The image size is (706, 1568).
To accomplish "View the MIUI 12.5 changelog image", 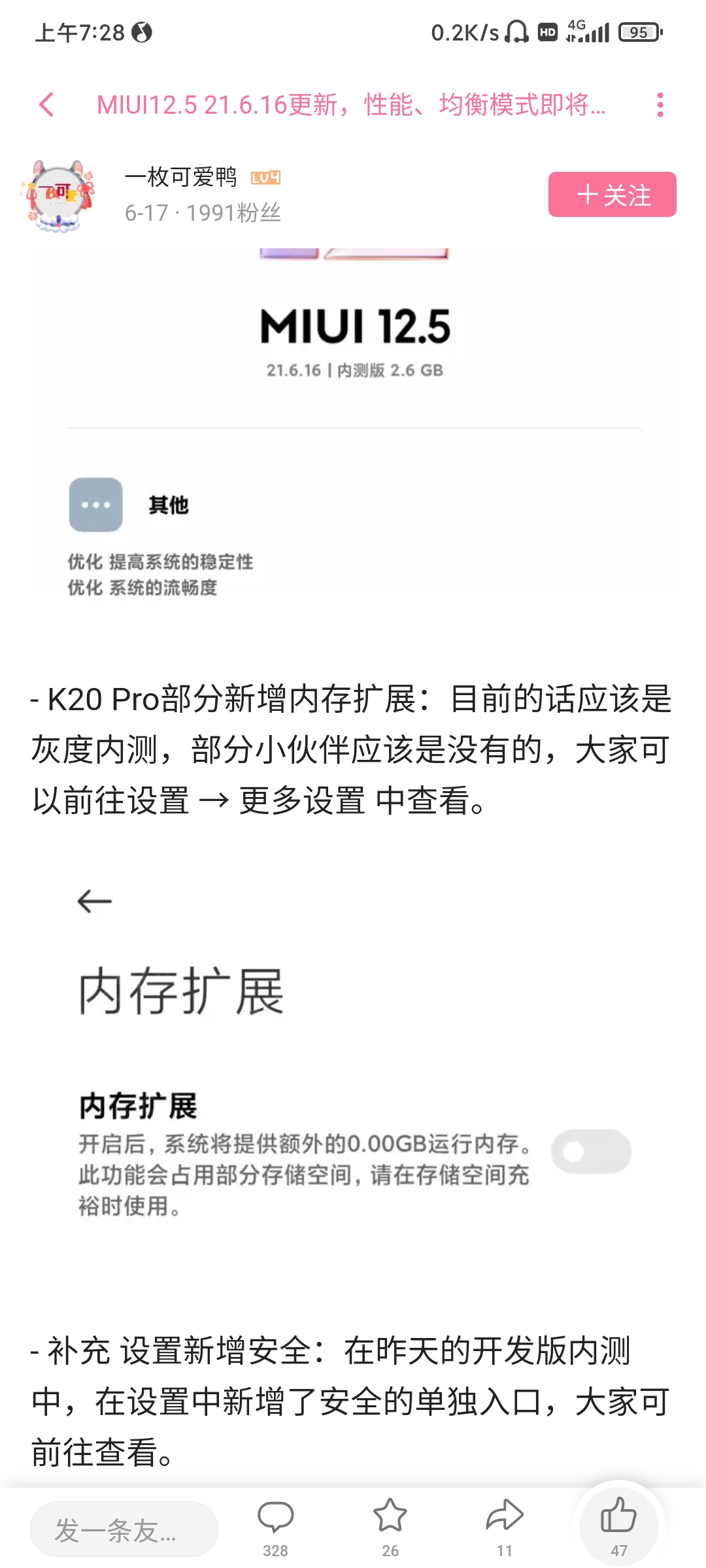I will [354, 425].
